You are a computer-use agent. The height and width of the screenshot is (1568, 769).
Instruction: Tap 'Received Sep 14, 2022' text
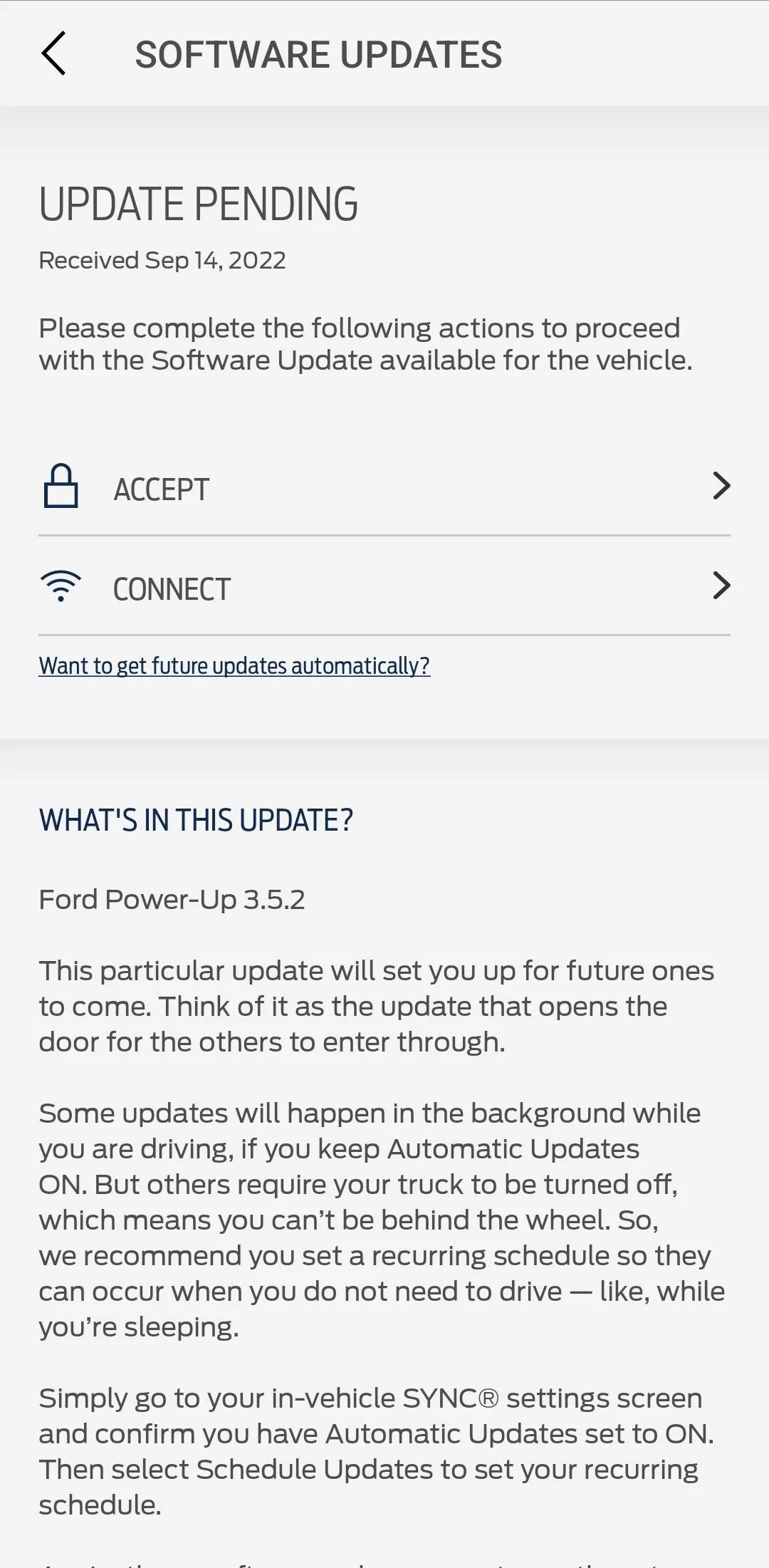tap(162, 259)
